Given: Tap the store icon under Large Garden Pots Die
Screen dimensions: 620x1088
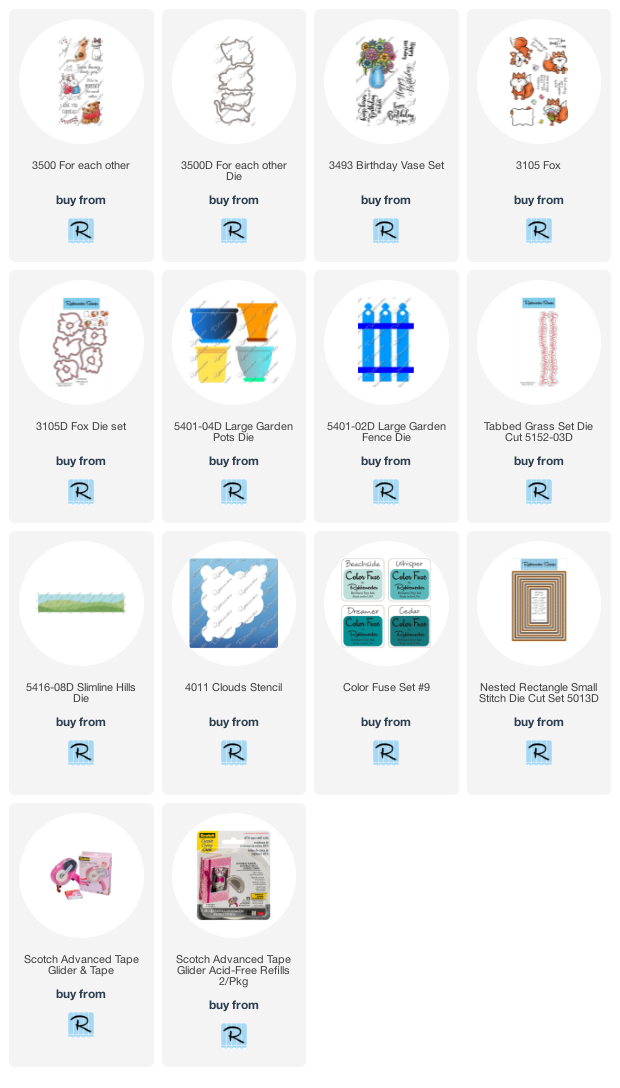Looking at the screenshot, I should point(234,491).
